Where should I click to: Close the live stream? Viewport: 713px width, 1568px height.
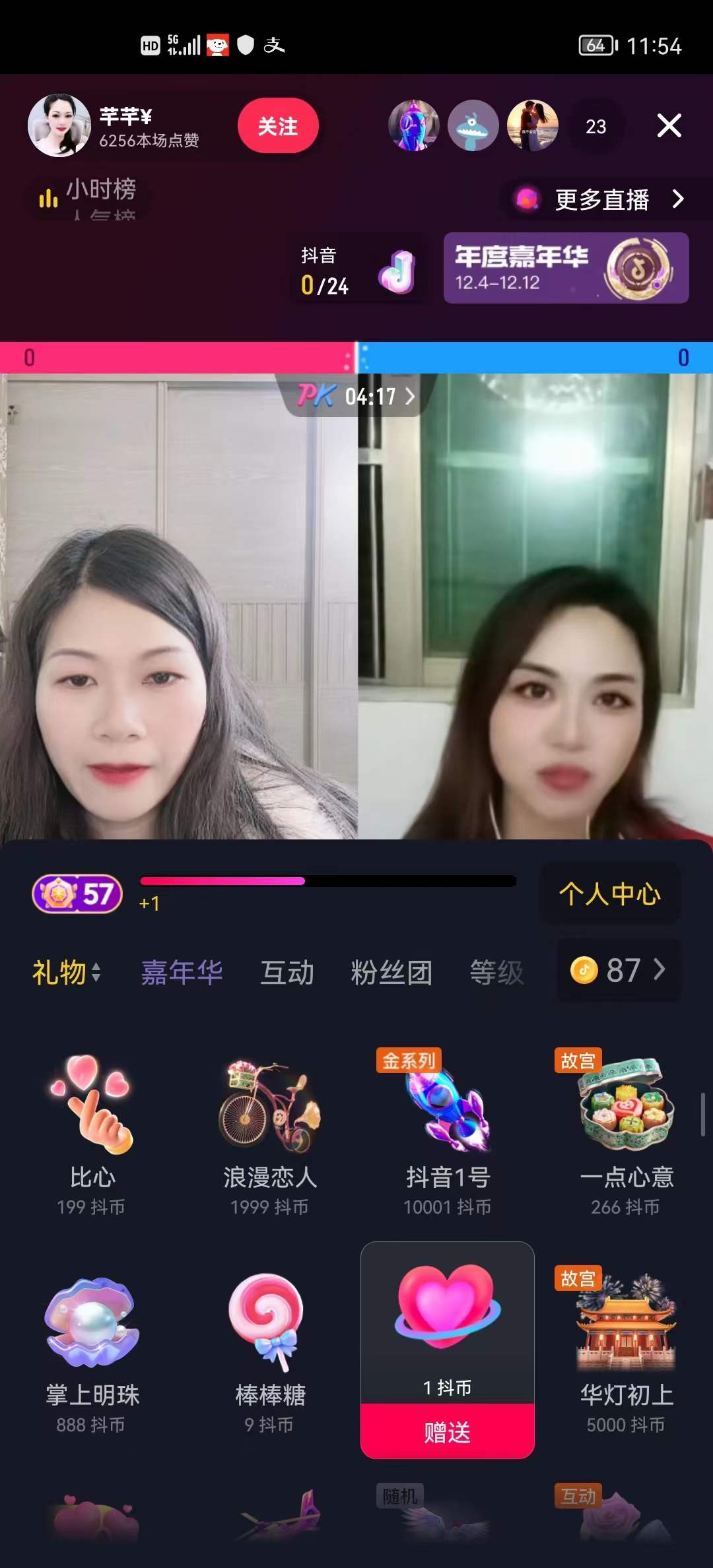click(669, 125)
